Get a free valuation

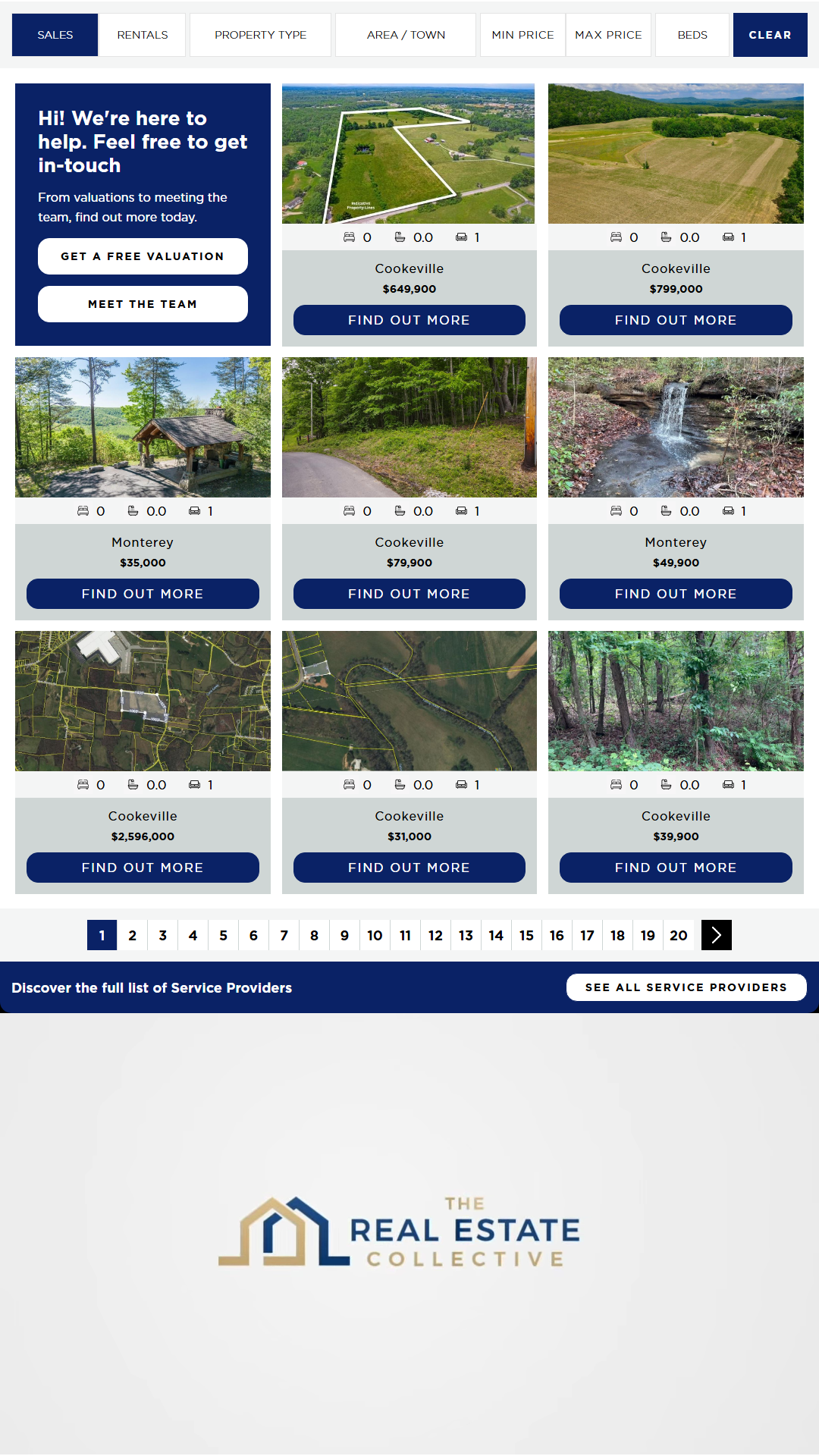point(143,256)
